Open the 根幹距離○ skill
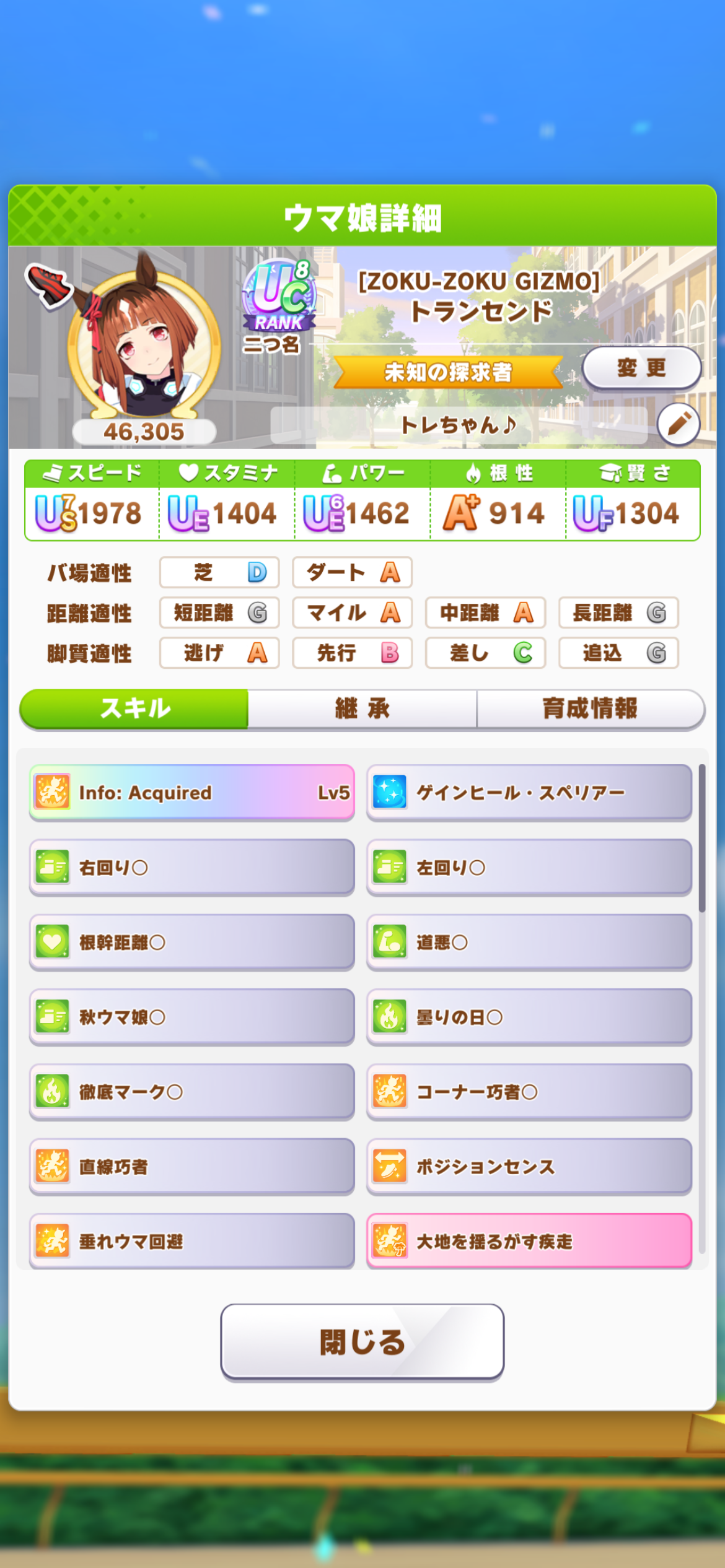The width and height of the screenshot is (725, 1568). click(x=192, y=943)
